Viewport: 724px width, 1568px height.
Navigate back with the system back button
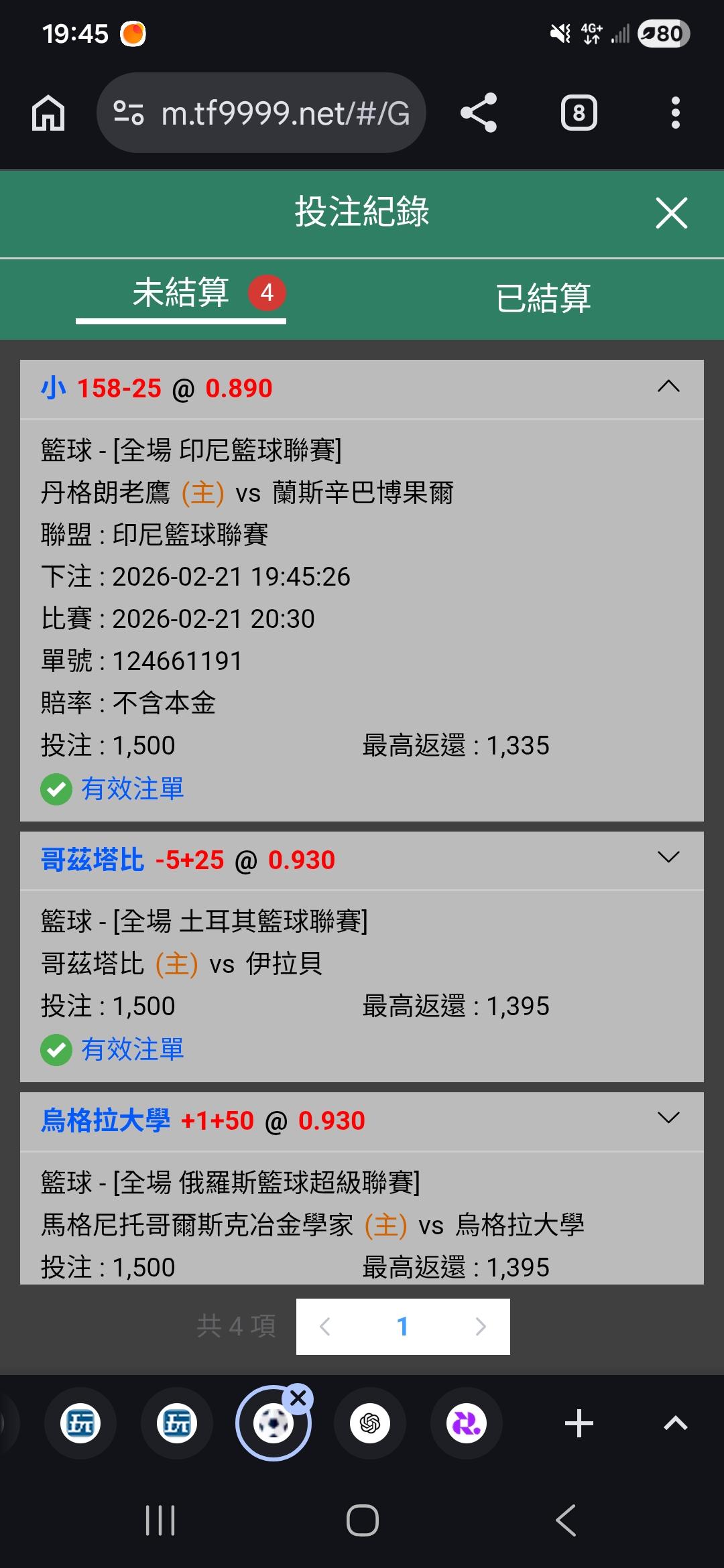click(566, 1520)
